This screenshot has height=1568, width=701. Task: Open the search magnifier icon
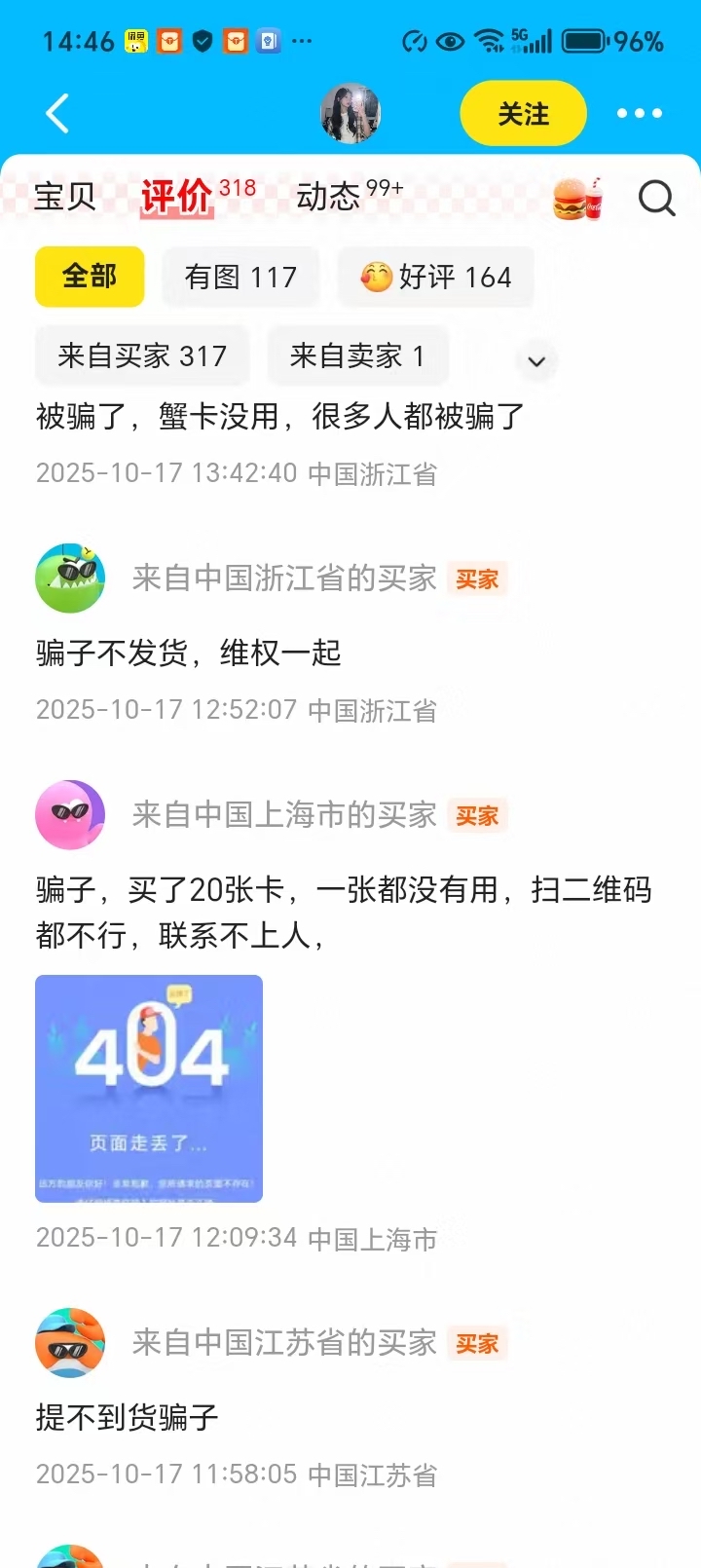[657, 198]
